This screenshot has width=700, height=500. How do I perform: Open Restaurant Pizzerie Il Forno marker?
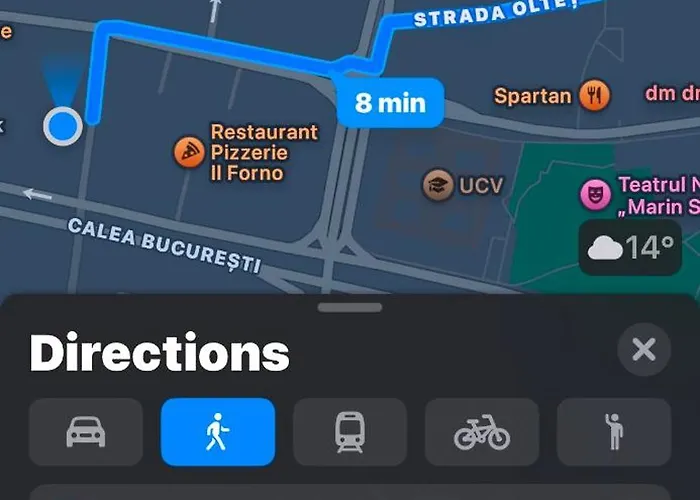189,152
